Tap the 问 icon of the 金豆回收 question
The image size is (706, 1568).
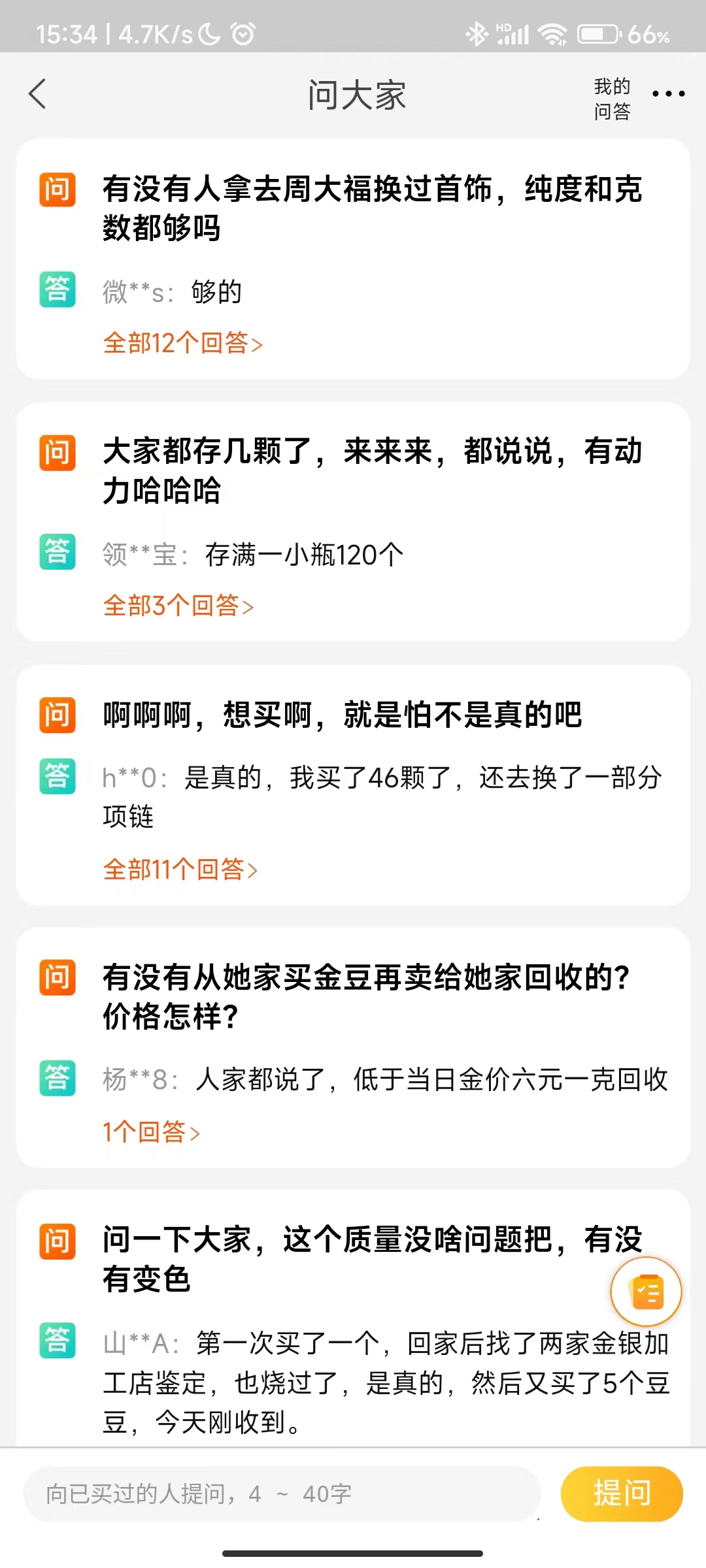[57, 977]
